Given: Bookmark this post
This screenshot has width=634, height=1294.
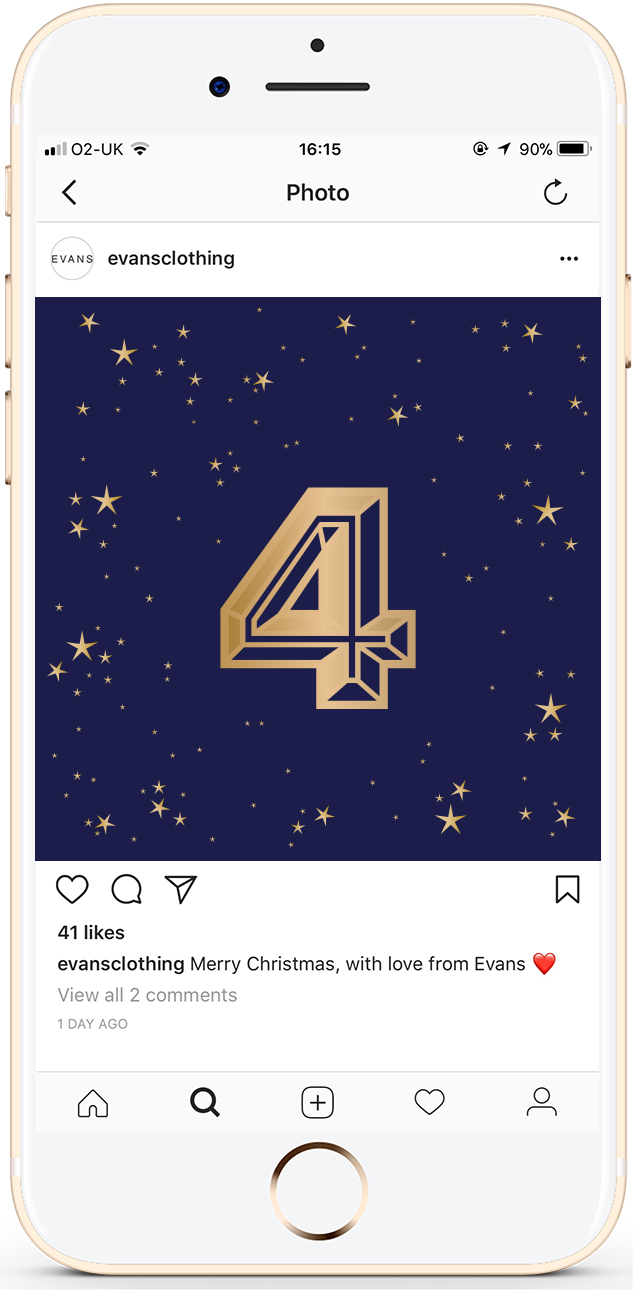Looking at the screenshot, I should 567,889.
